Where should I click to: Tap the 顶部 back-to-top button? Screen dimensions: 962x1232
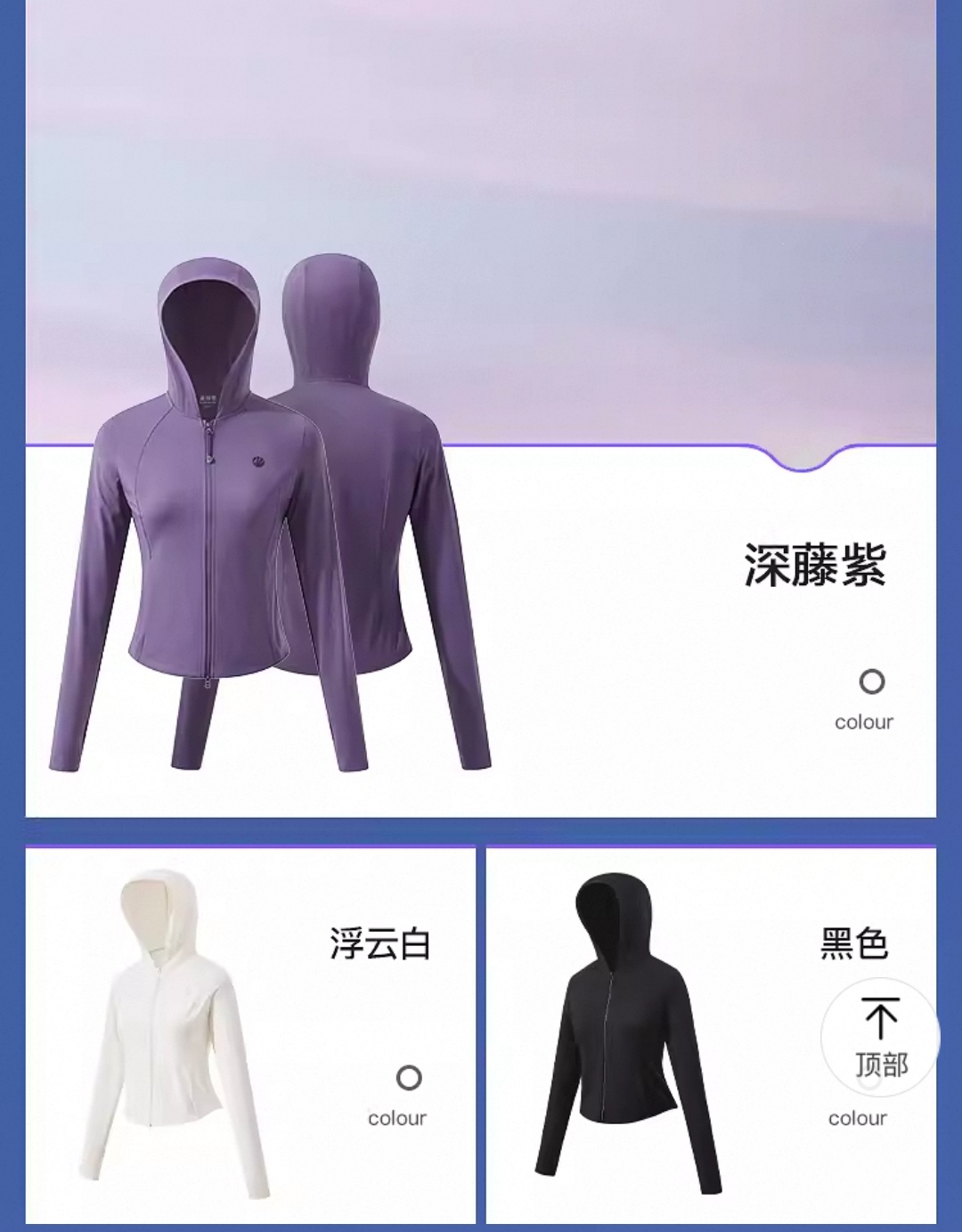880,1037
